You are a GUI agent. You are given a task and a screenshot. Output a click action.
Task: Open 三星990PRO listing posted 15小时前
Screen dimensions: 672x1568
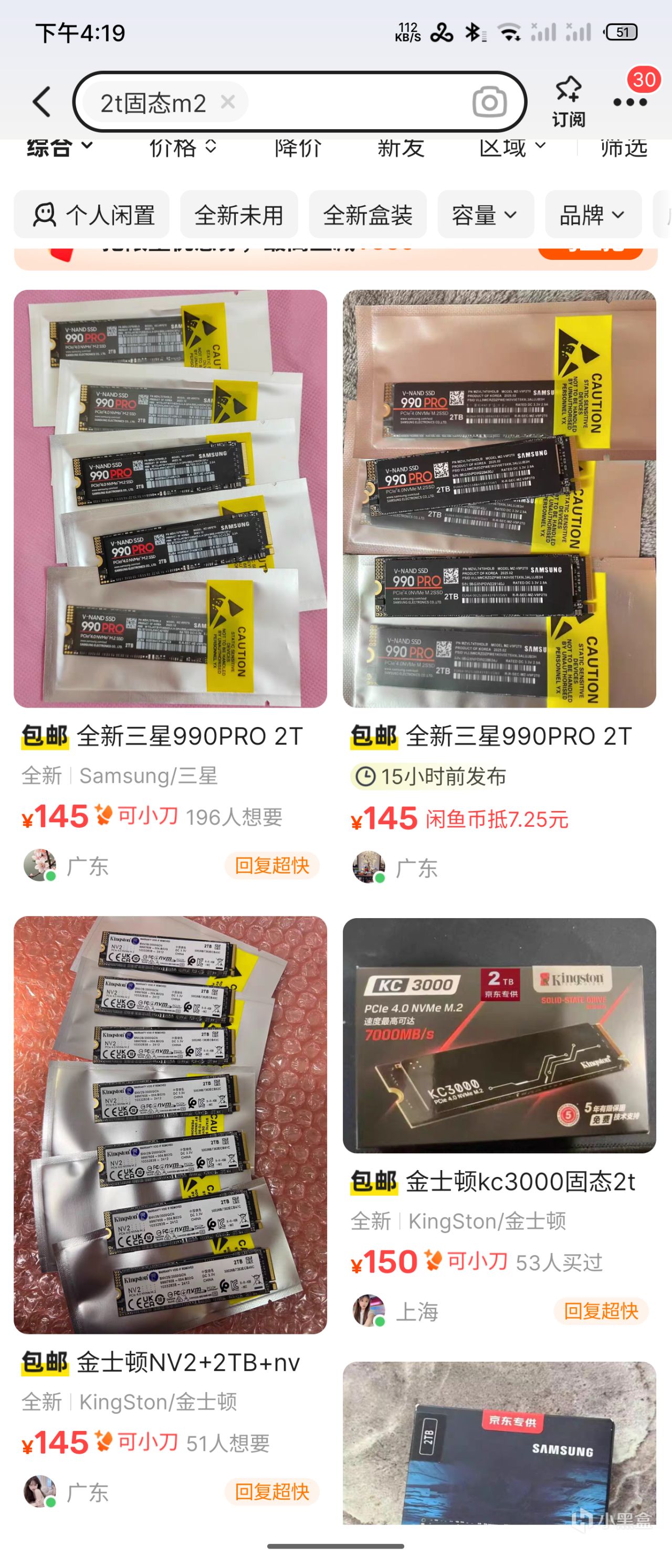coord(499,499)
